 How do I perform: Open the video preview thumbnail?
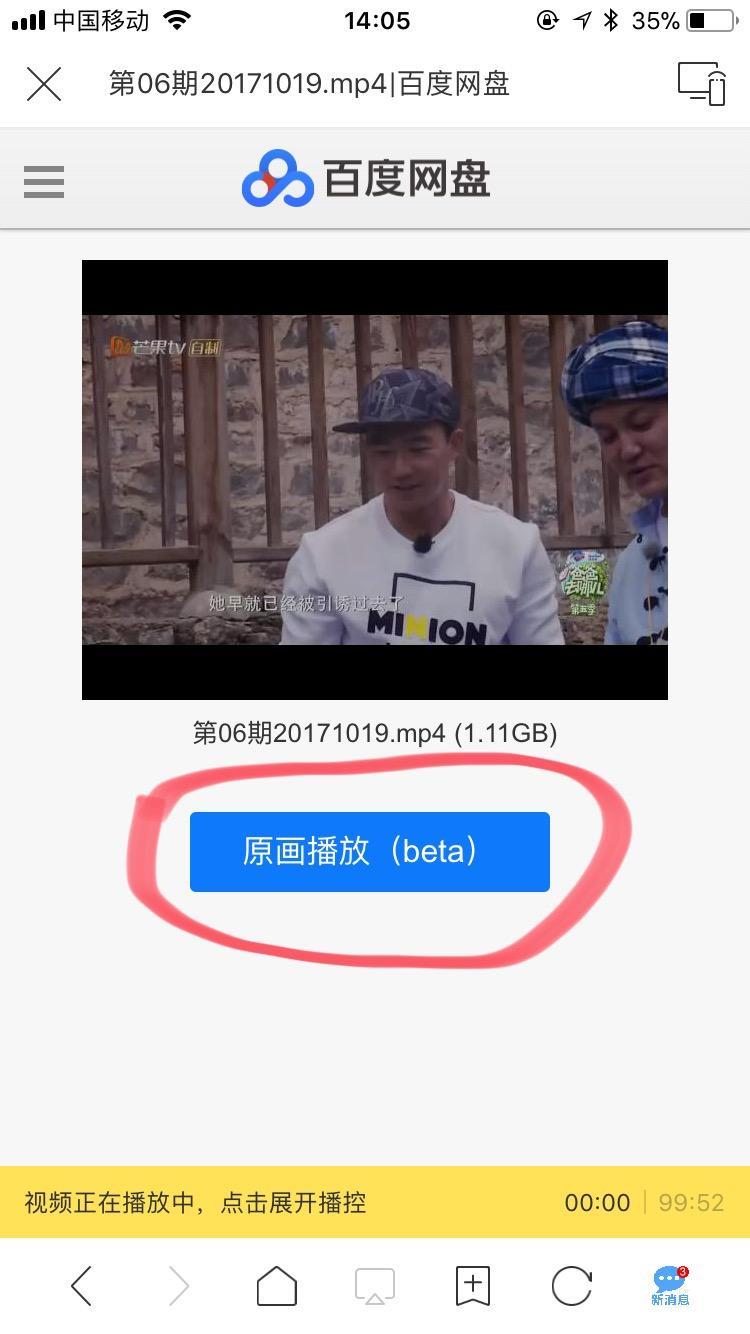tap(374, 479)
